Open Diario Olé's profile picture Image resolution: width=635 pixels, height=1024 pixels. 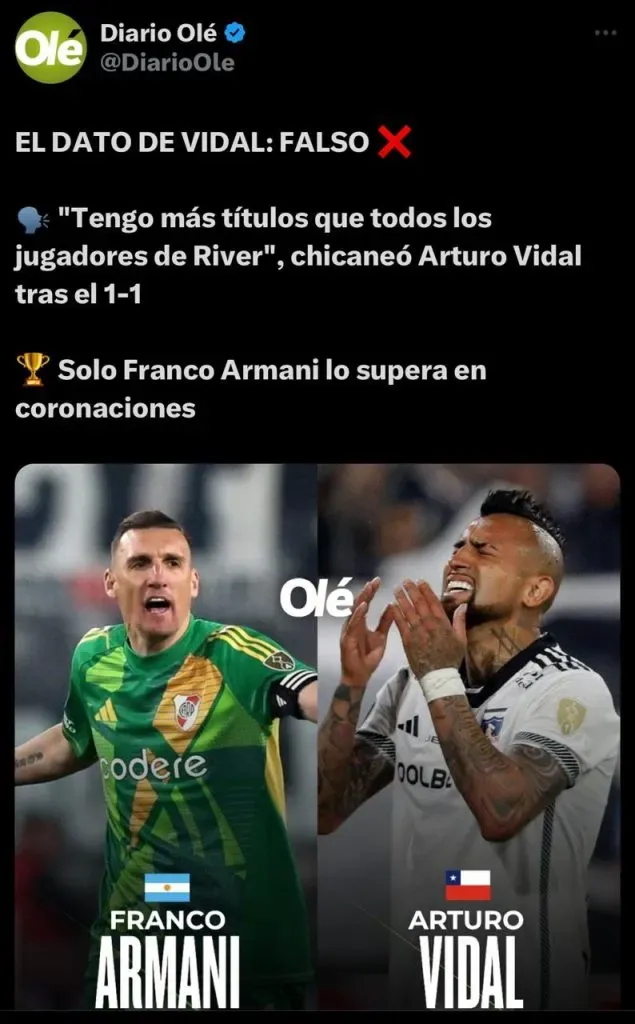50,47
